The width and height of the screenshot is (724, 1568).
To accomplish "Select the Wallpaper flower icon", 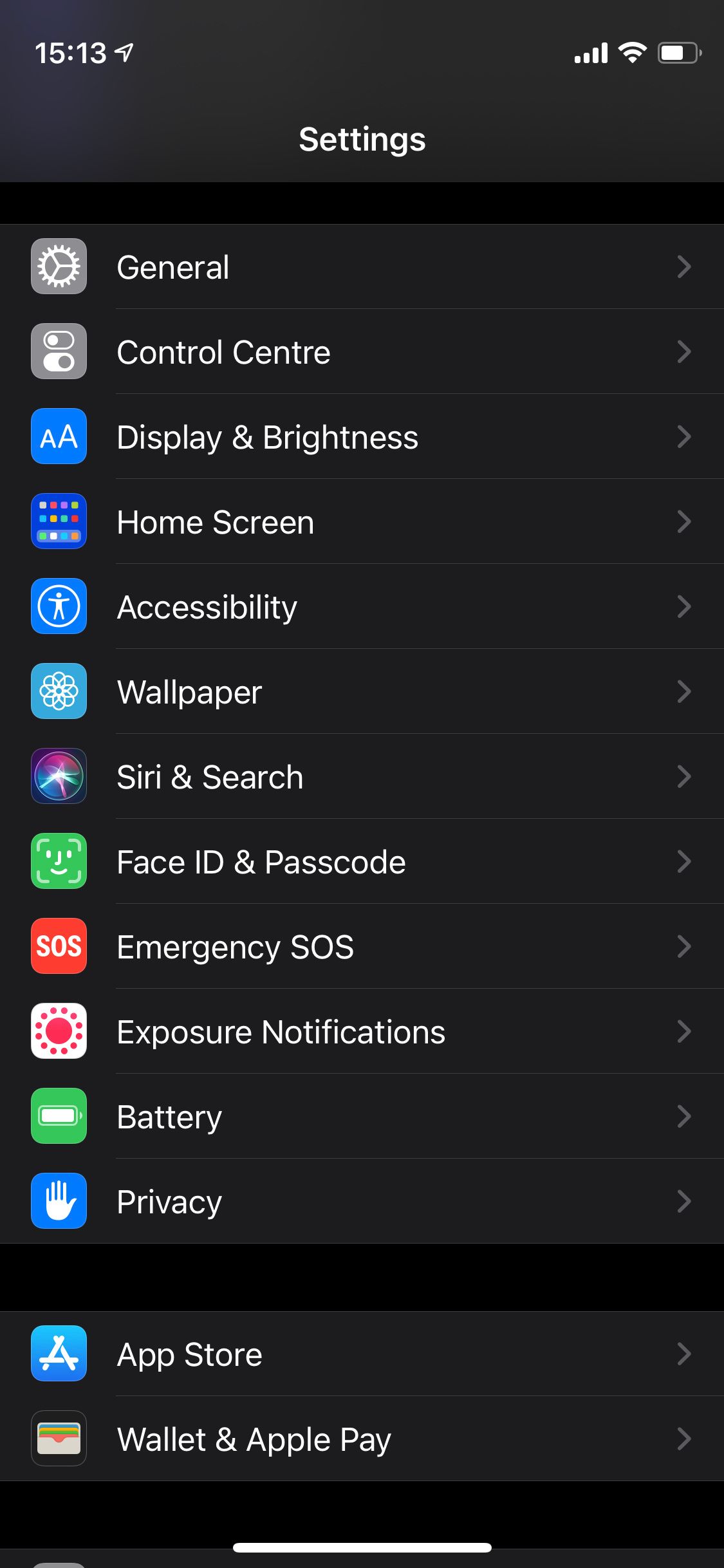I will [x=59, y=691].
